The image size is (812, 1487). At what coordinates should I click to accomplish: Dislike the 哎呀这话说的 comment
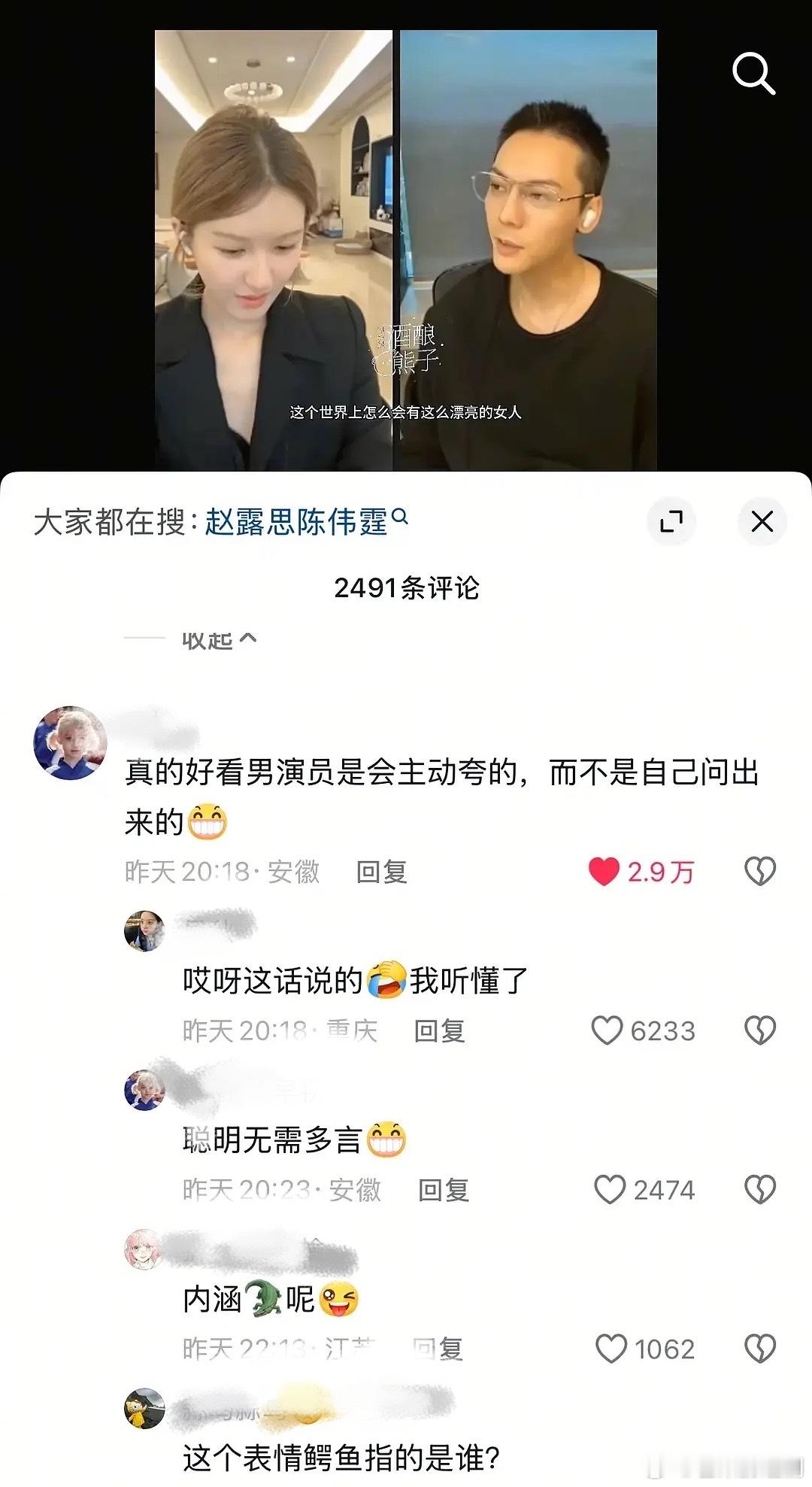pos(759,1030)
